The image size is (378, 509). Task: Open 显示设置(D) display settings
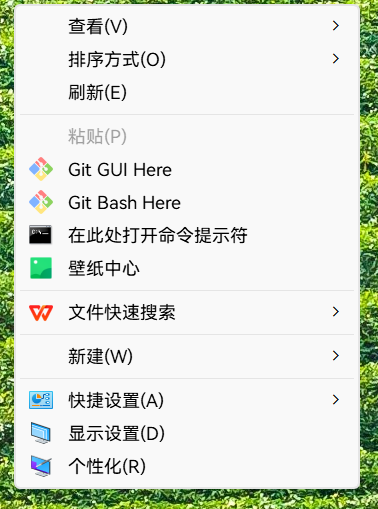coord(187,433)
